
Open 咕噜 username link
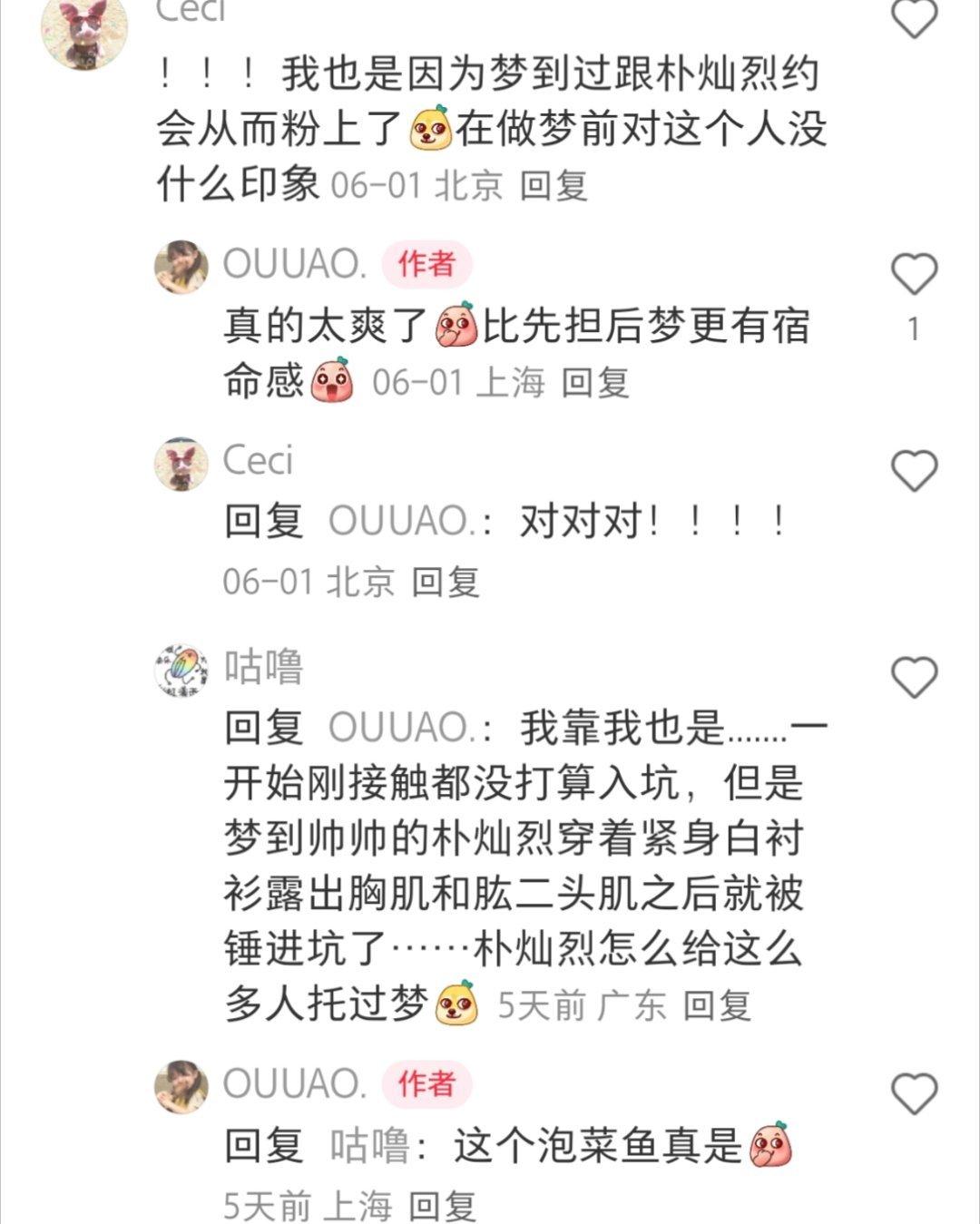coord(263,668)
